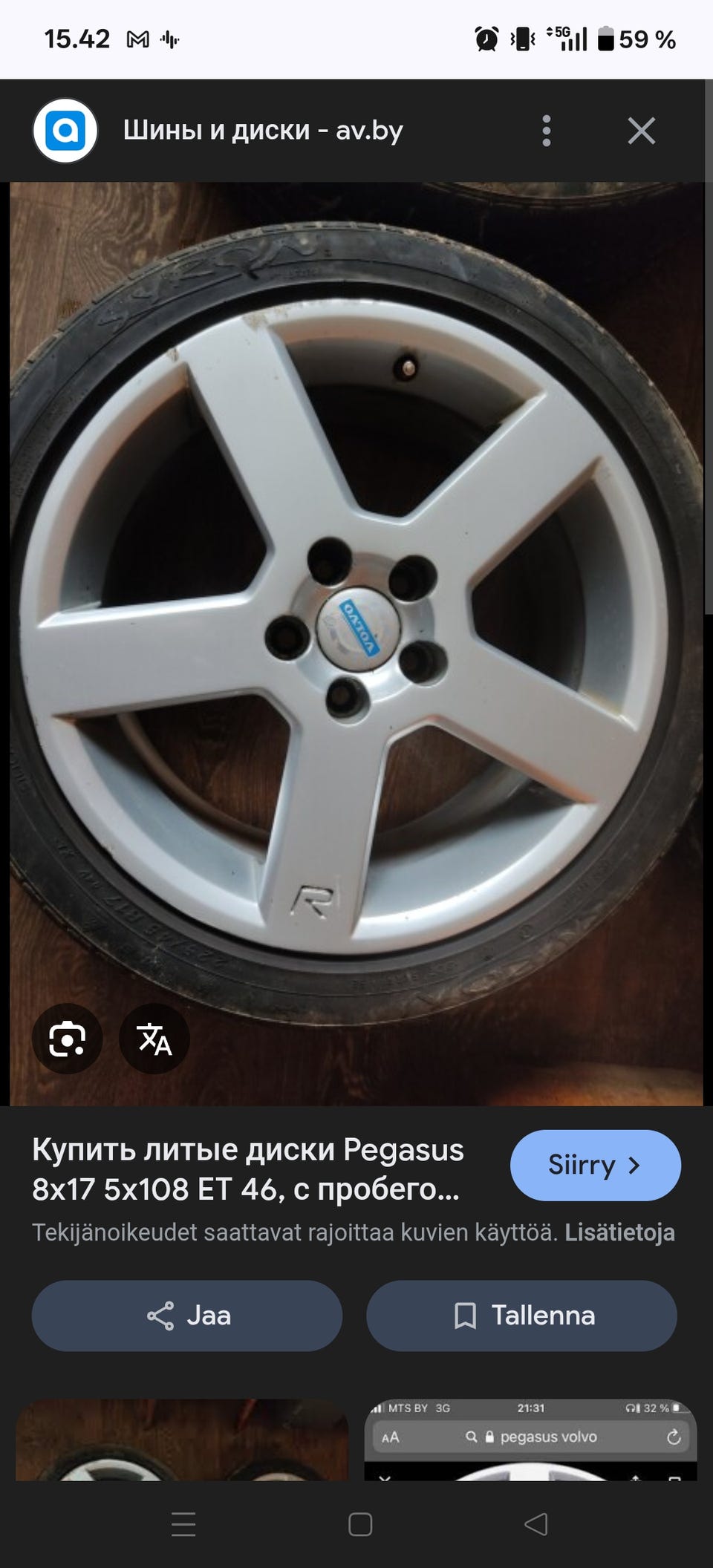Go back using the system back button
Screen dimensions: 713x1568
pos(535,1524)
